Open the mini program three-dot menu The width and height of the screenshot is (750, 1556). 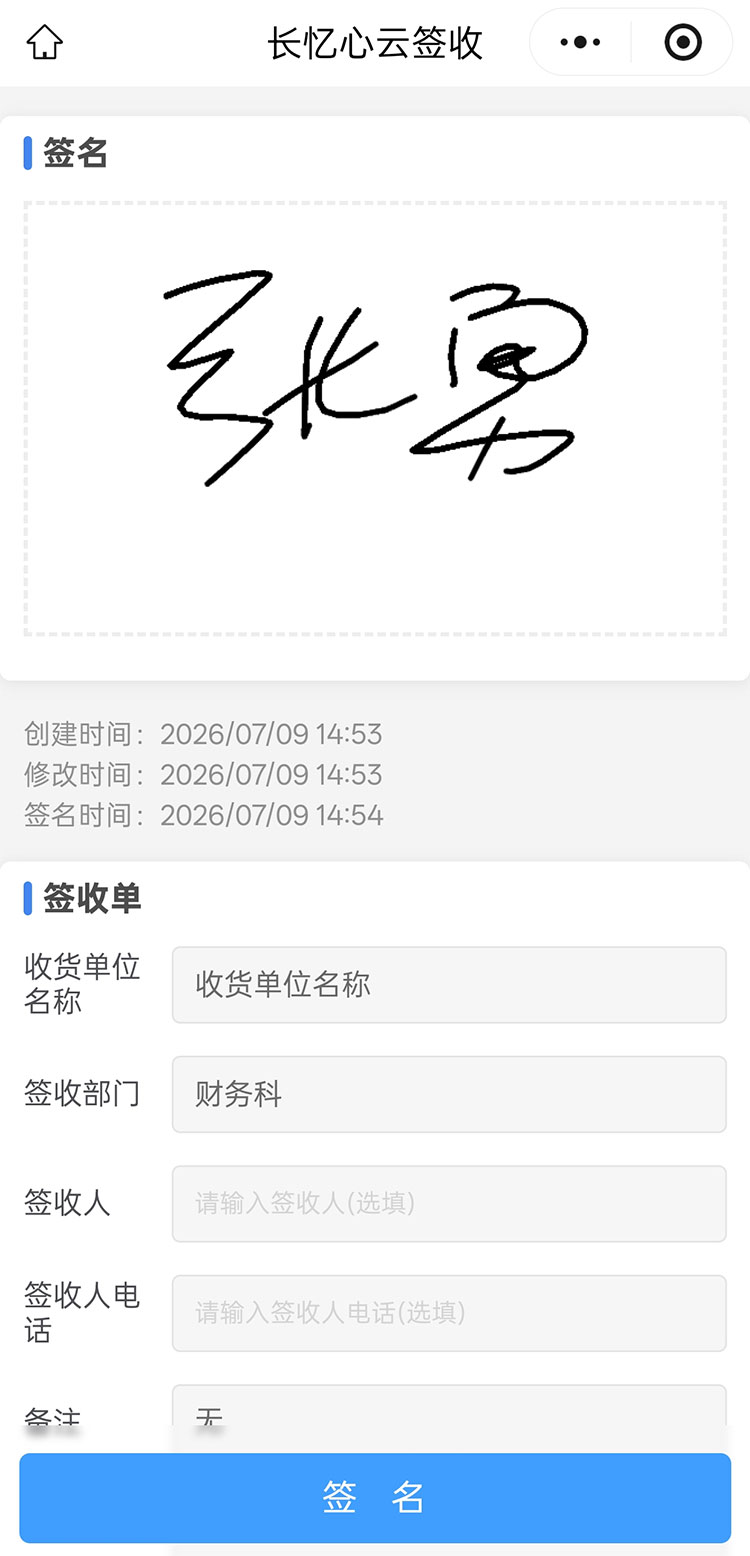[x=580, y=43]
